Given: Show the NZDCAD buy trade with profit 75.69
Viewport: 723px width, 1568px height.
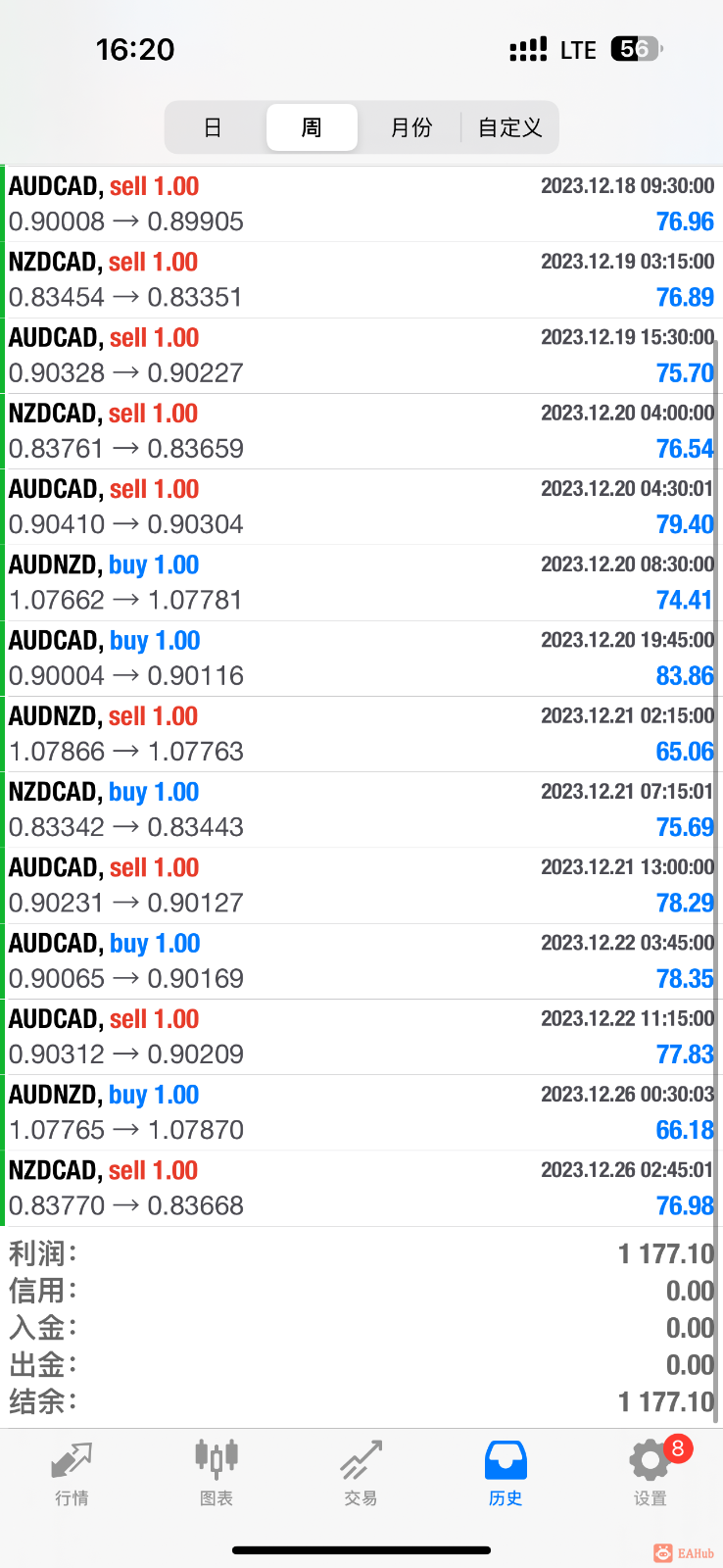Looking at the screenshot, I should 361,809.
